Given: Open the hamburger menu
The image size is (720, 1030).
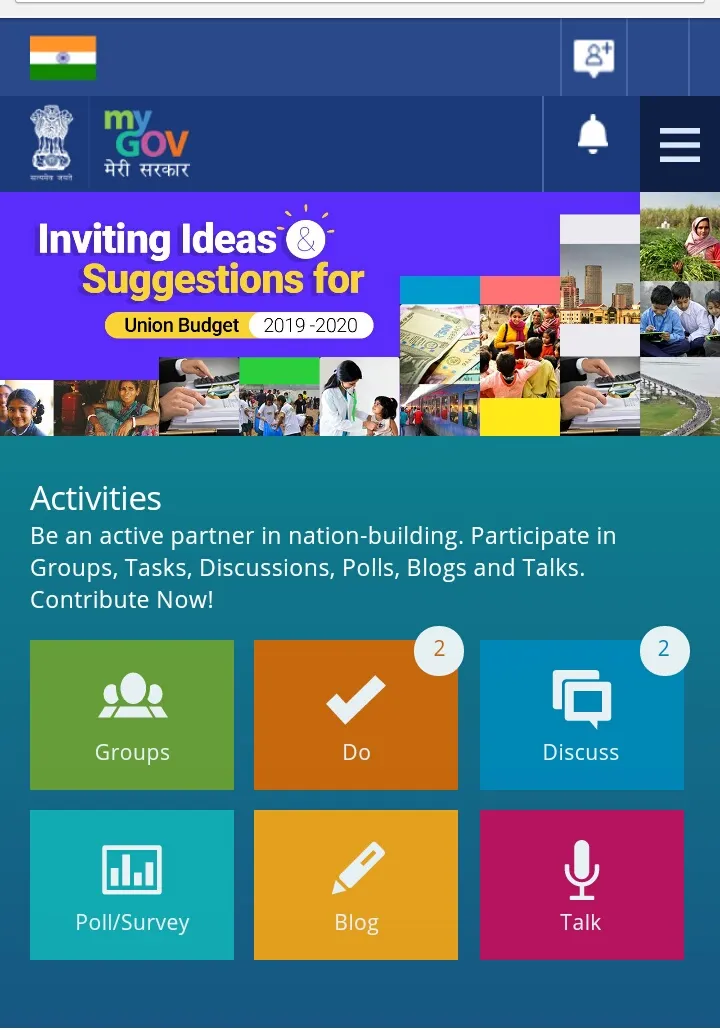Looking at the screenshot, I should tap(679, 145).
